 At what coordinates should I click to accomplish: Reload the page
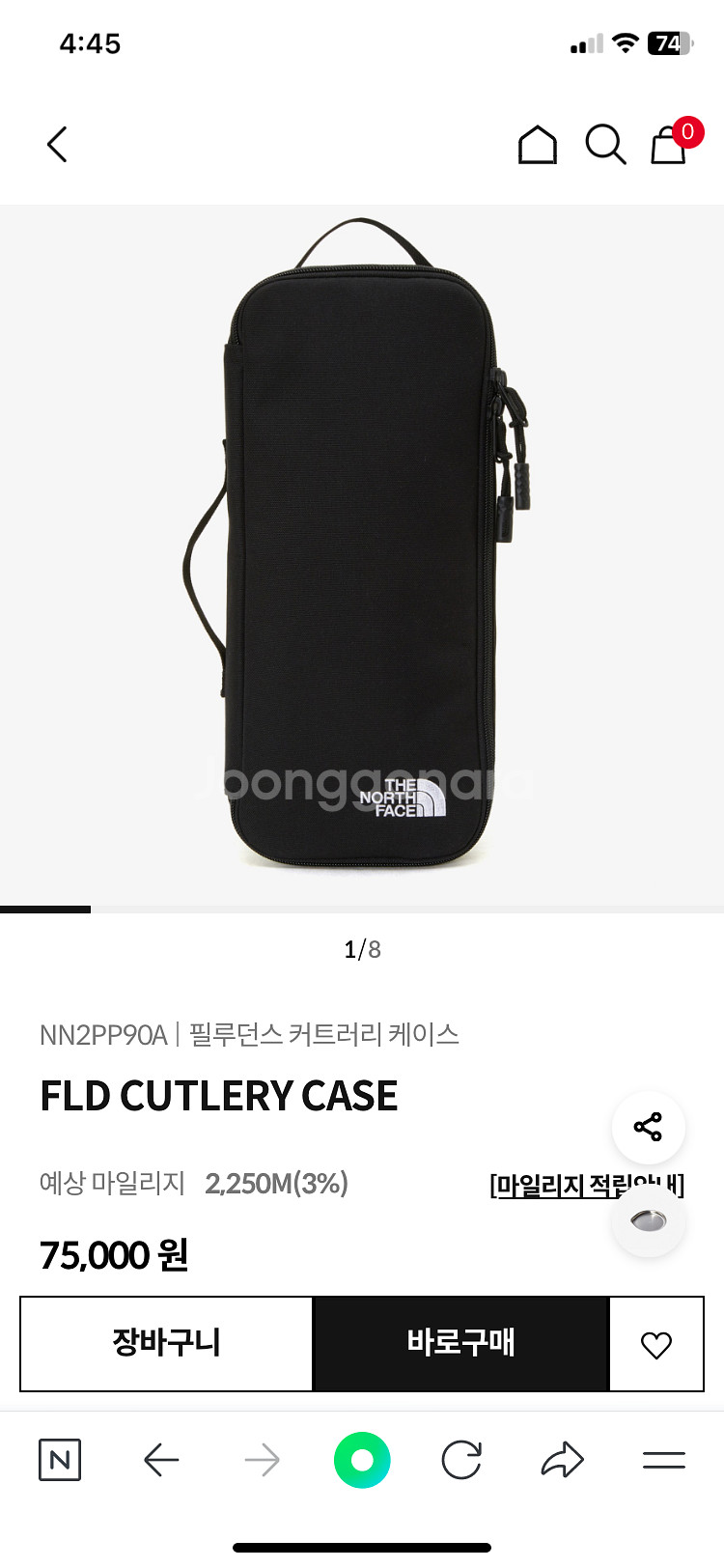pos(461,1460)
